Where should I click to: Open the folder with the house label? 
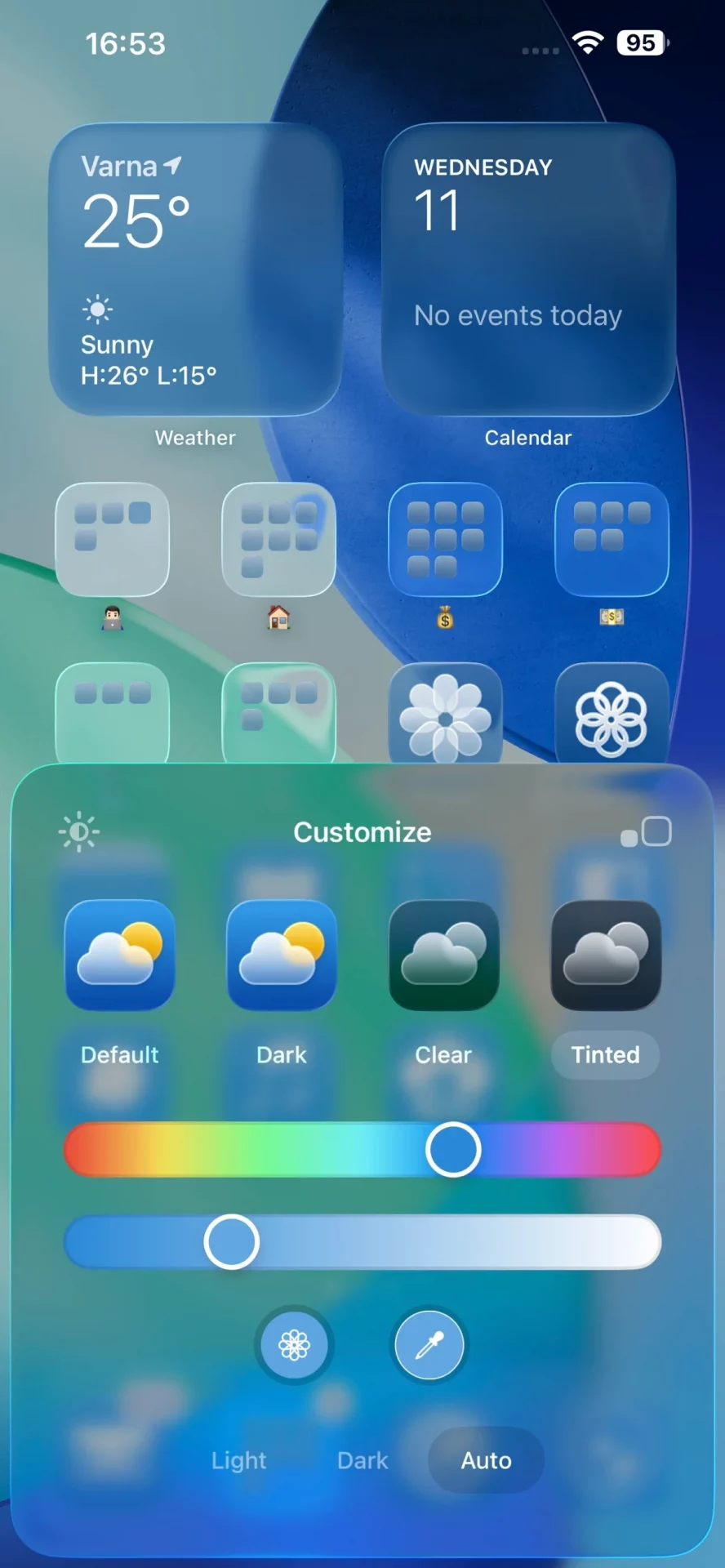click(x=278, y=540)
